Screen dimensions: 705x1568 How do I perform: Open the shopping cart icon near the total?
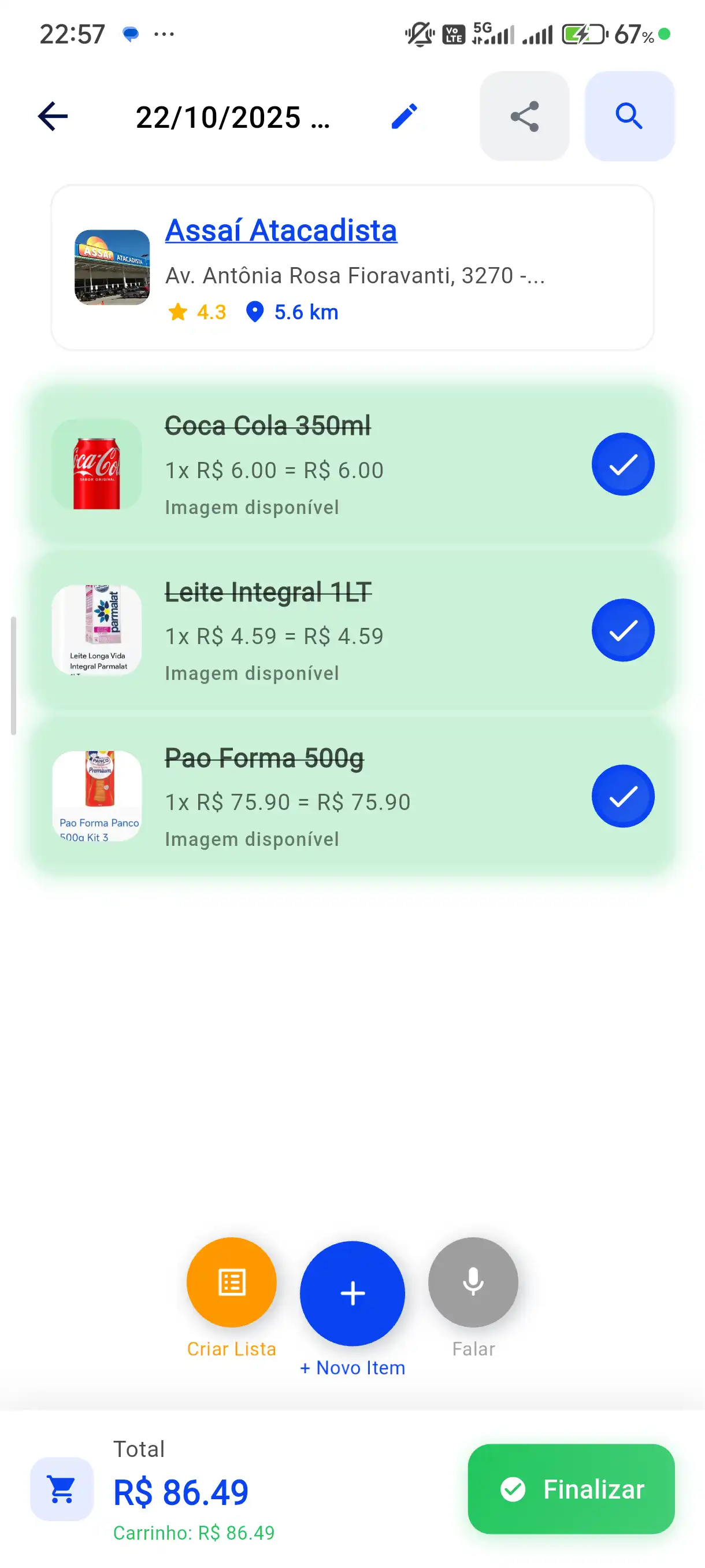61,1490
